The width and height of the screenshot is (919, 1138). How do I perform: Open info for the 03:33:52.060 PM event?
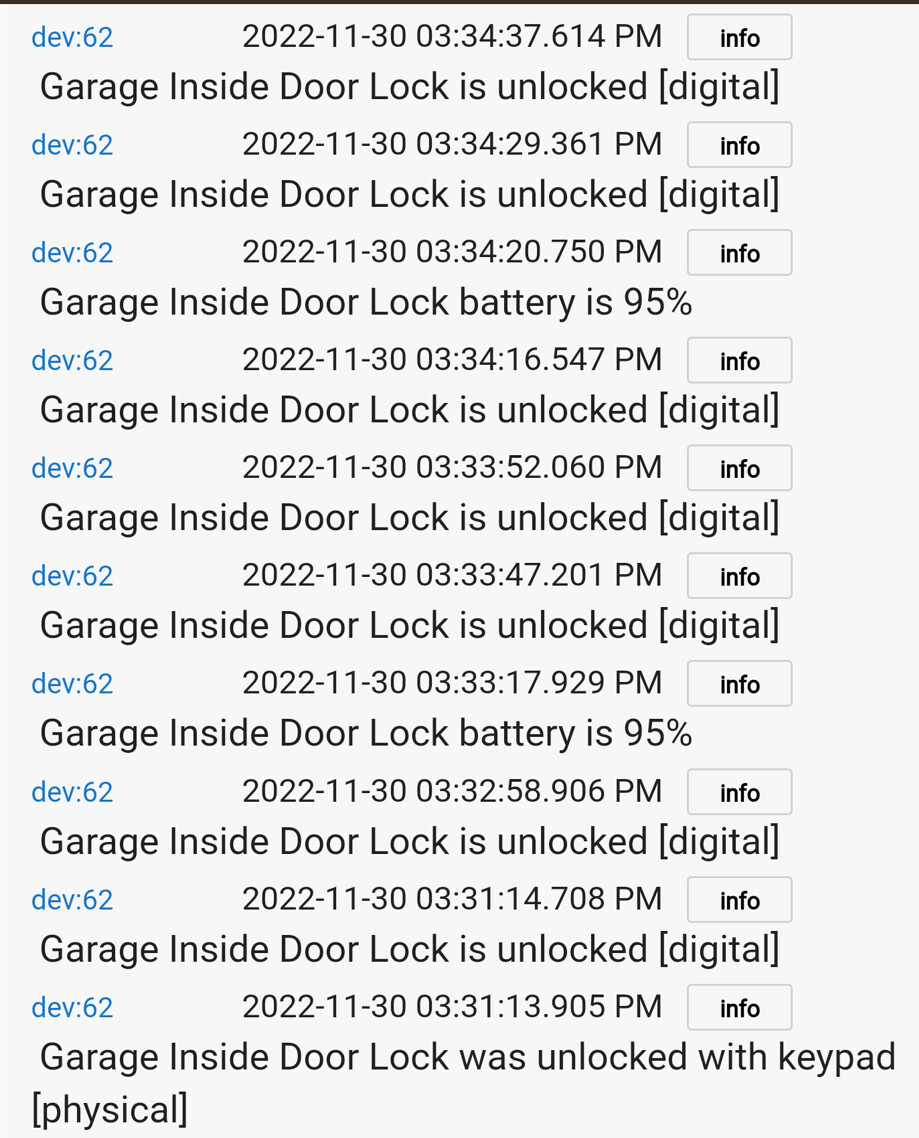(739, 467)
